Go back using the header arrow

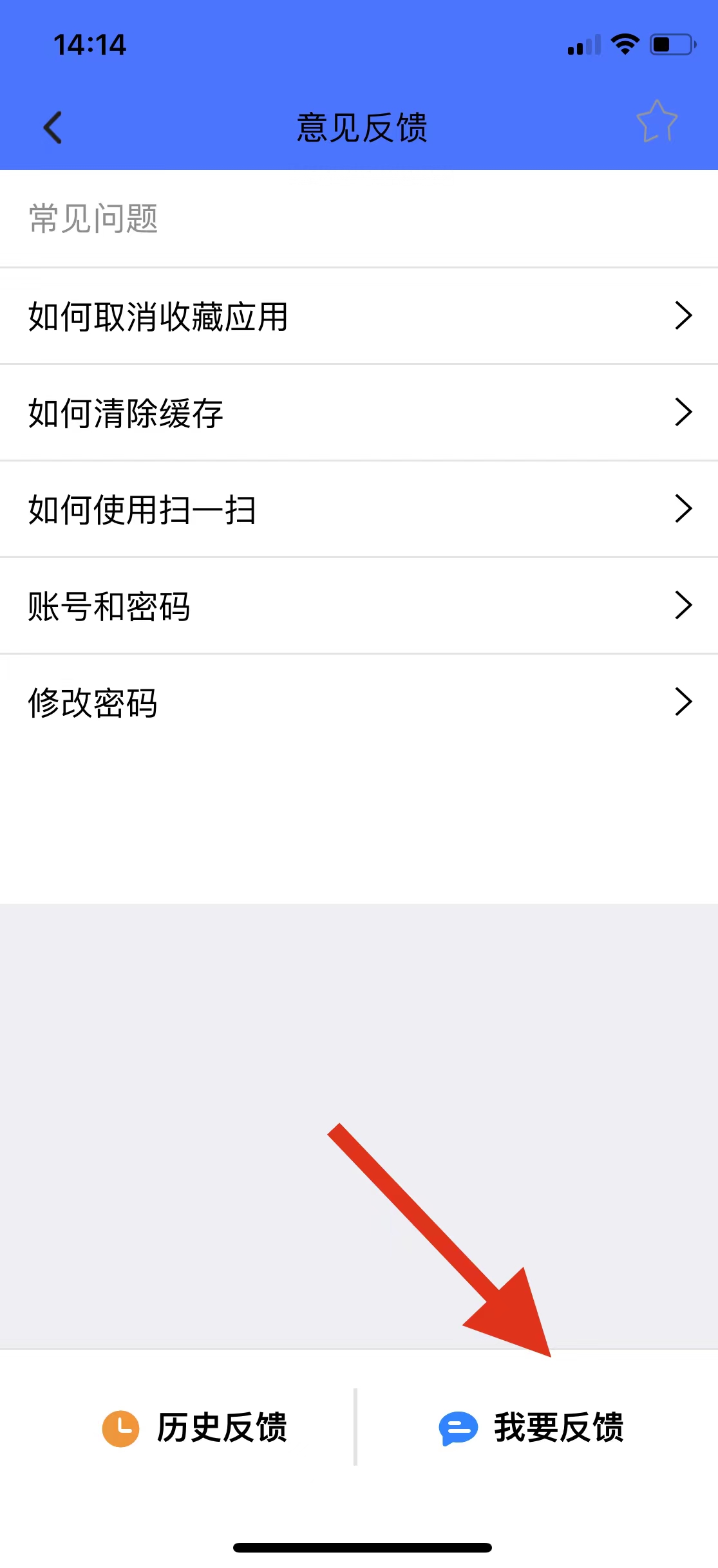[53, 127]
